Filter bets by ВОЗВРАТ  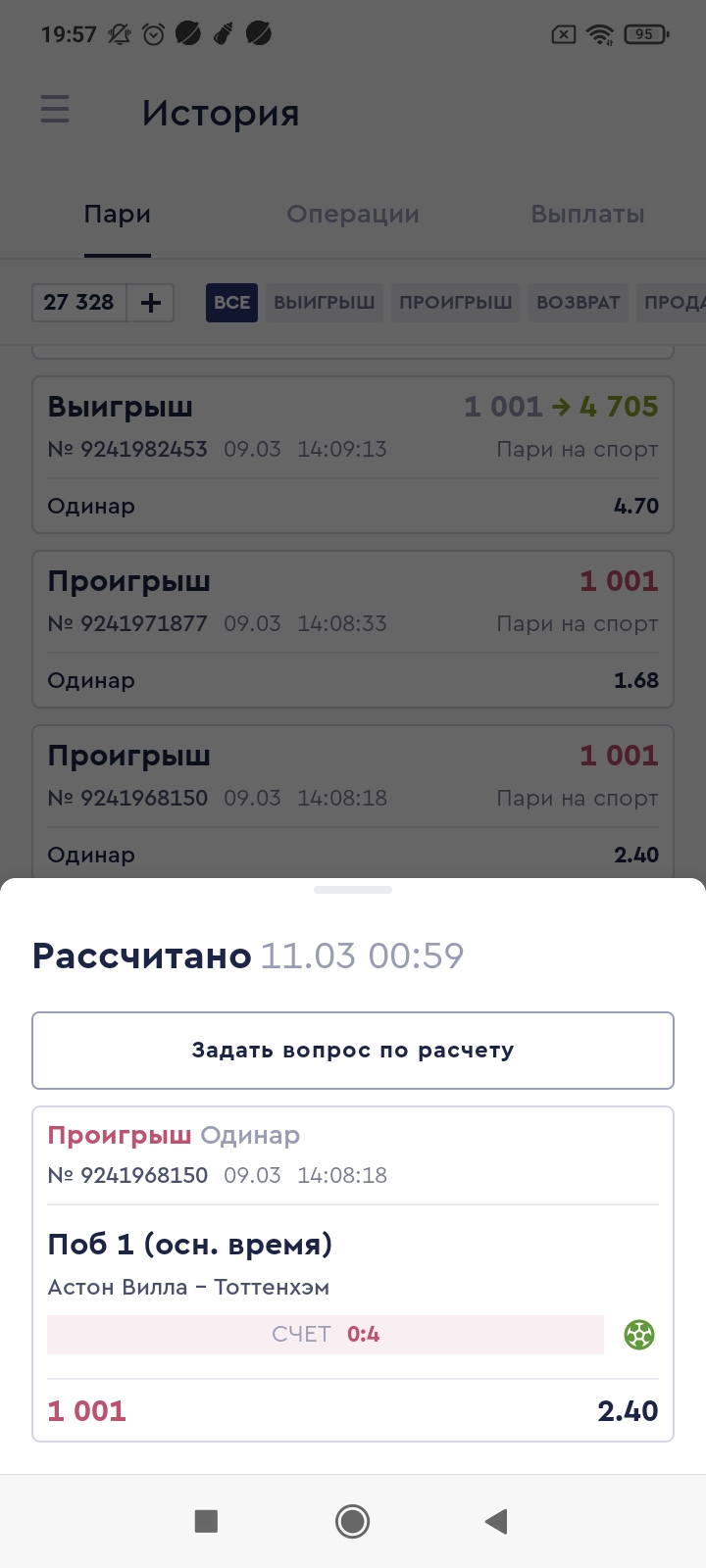click(x=579, y=303)
